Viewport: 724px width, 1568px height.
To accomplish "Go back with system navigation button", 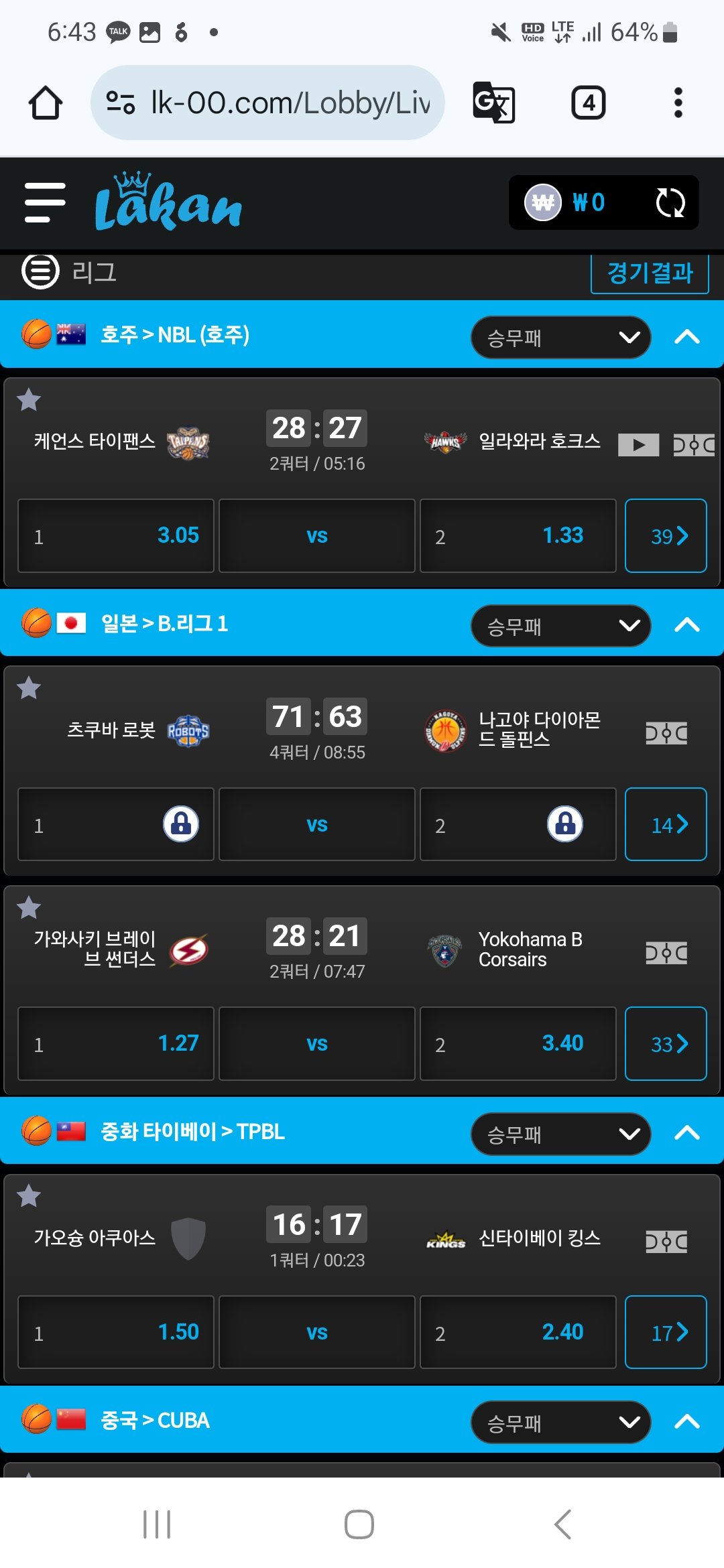I will pyautogui.click(x=563, y=1524).
